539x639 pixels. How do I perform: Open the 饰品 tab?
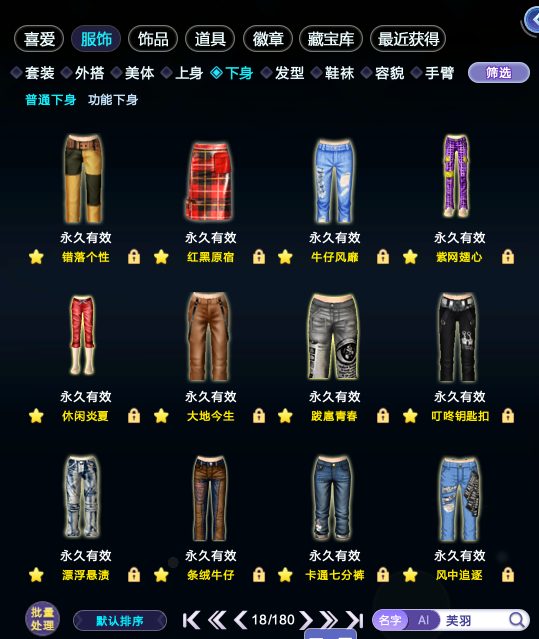153,39
